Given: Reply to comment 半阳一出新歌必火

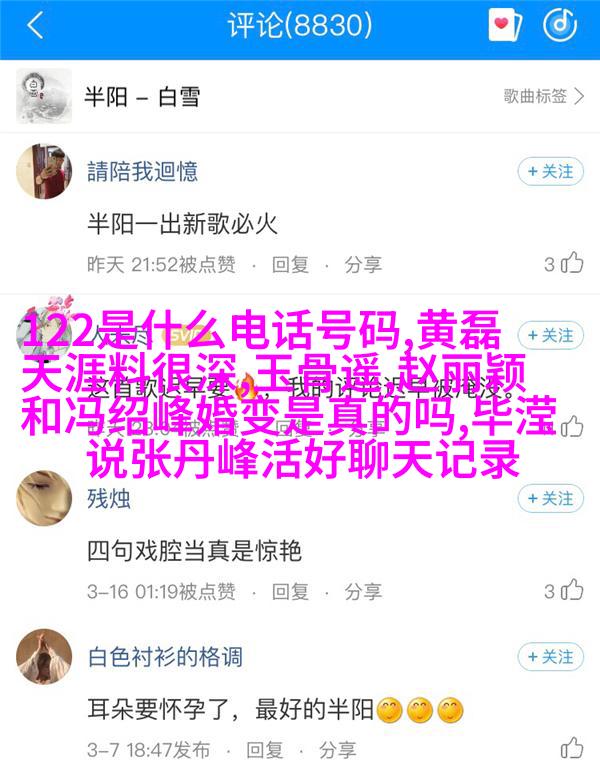Looking at the screenshot, I should click(x=291, y=264).
